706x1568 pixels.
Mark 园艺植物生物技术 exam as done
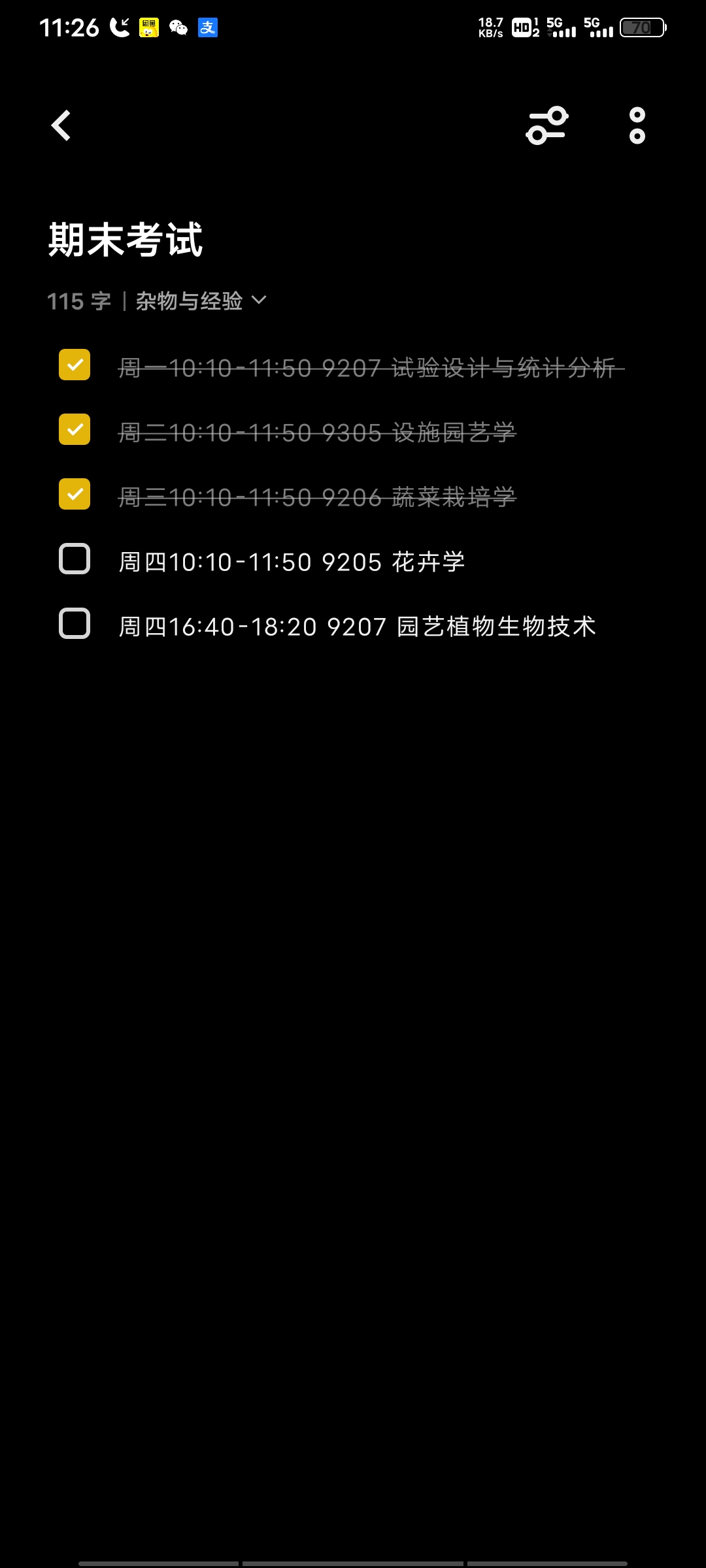(75, 623)
